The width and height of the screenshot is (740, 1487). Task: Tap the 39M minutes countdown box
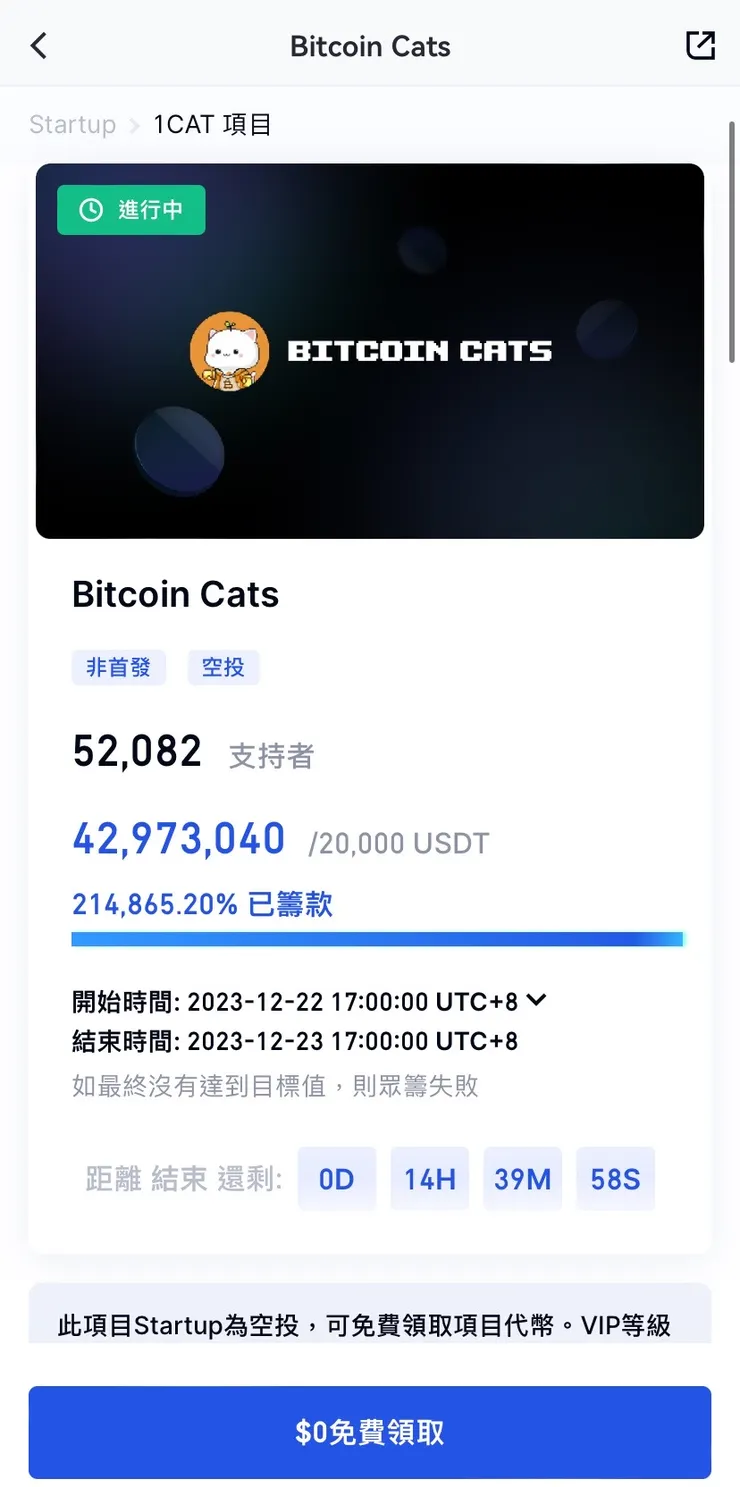click(522, 1178)
